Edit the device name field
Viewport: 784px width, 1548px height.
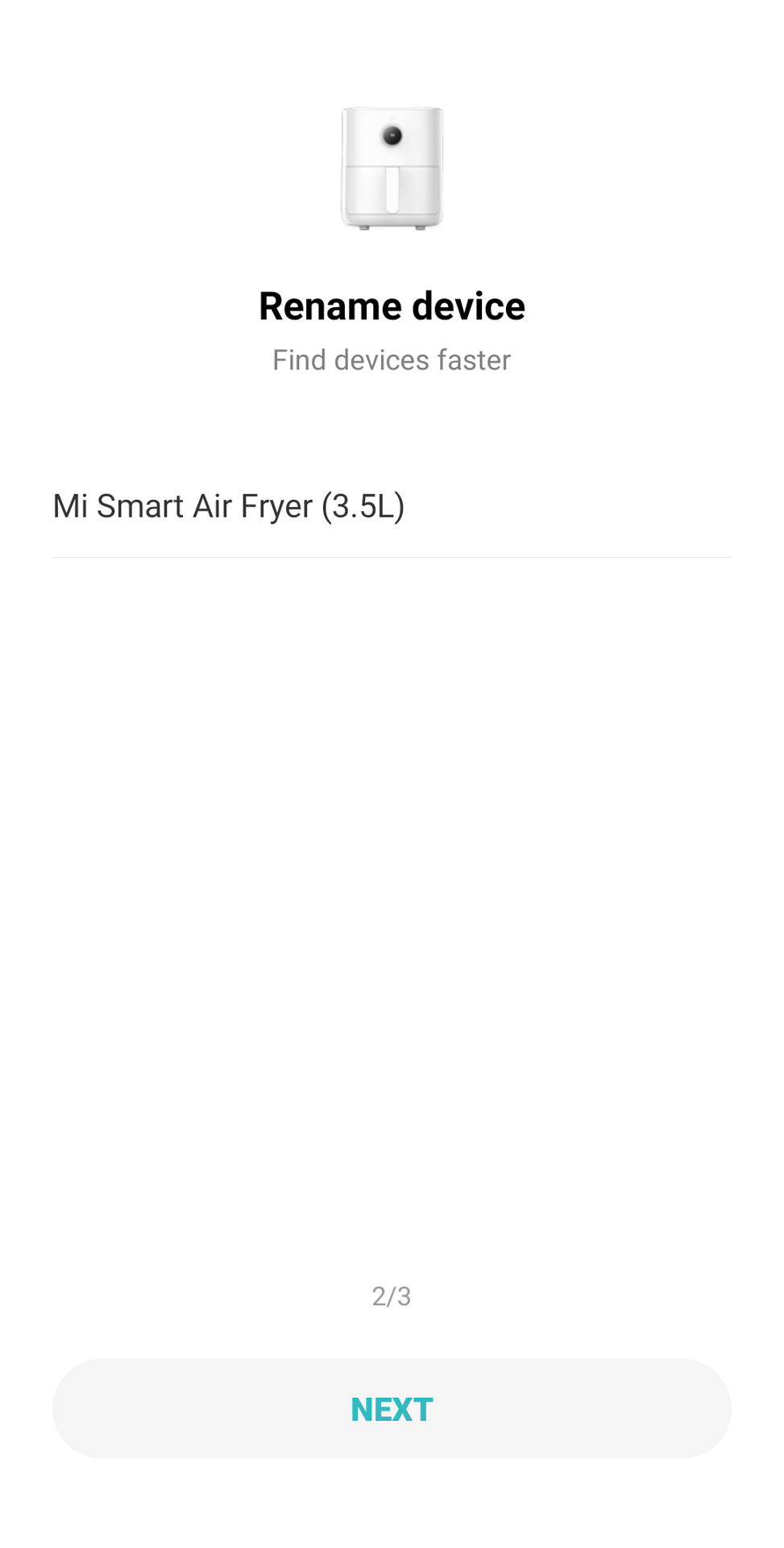click(x=392, y=506)
